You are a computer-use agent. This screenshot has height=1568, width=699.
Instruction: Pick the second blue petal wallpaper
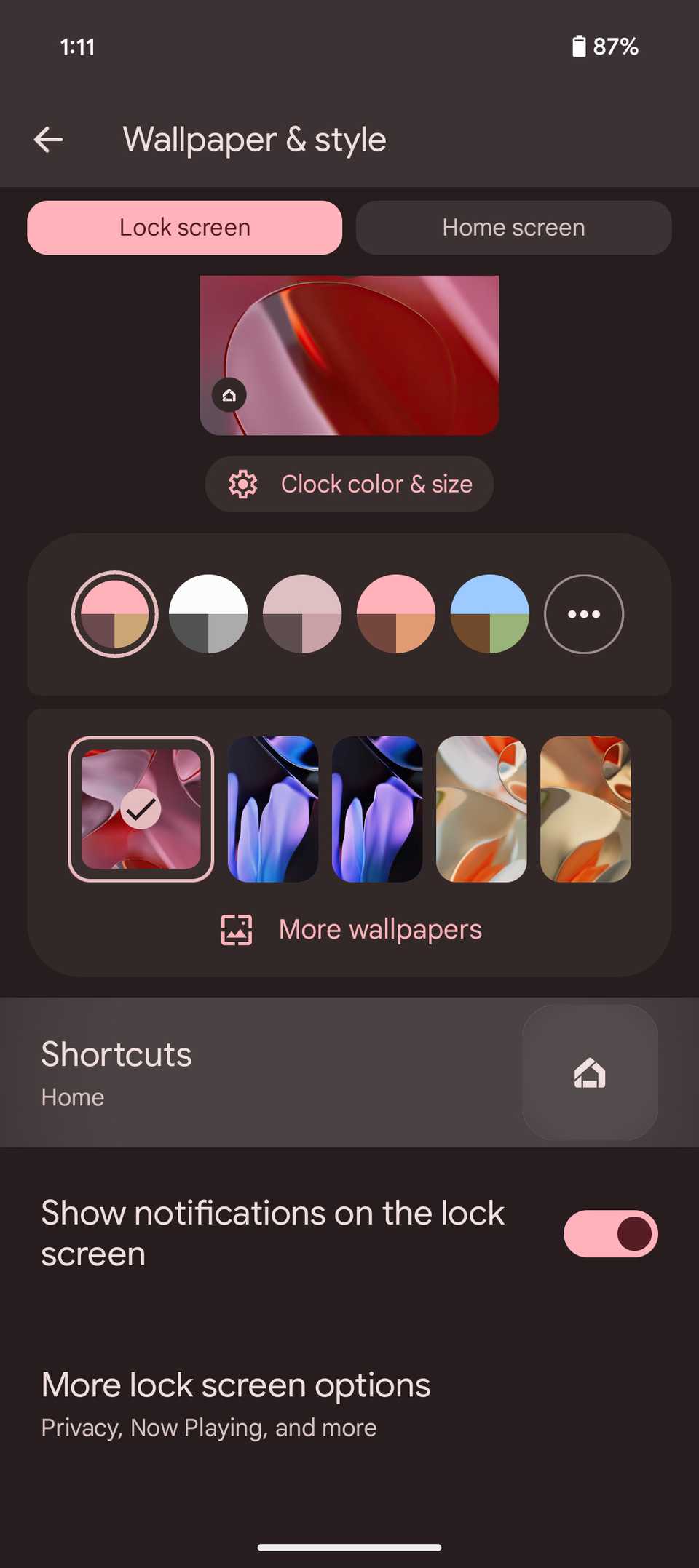[377, 809]
